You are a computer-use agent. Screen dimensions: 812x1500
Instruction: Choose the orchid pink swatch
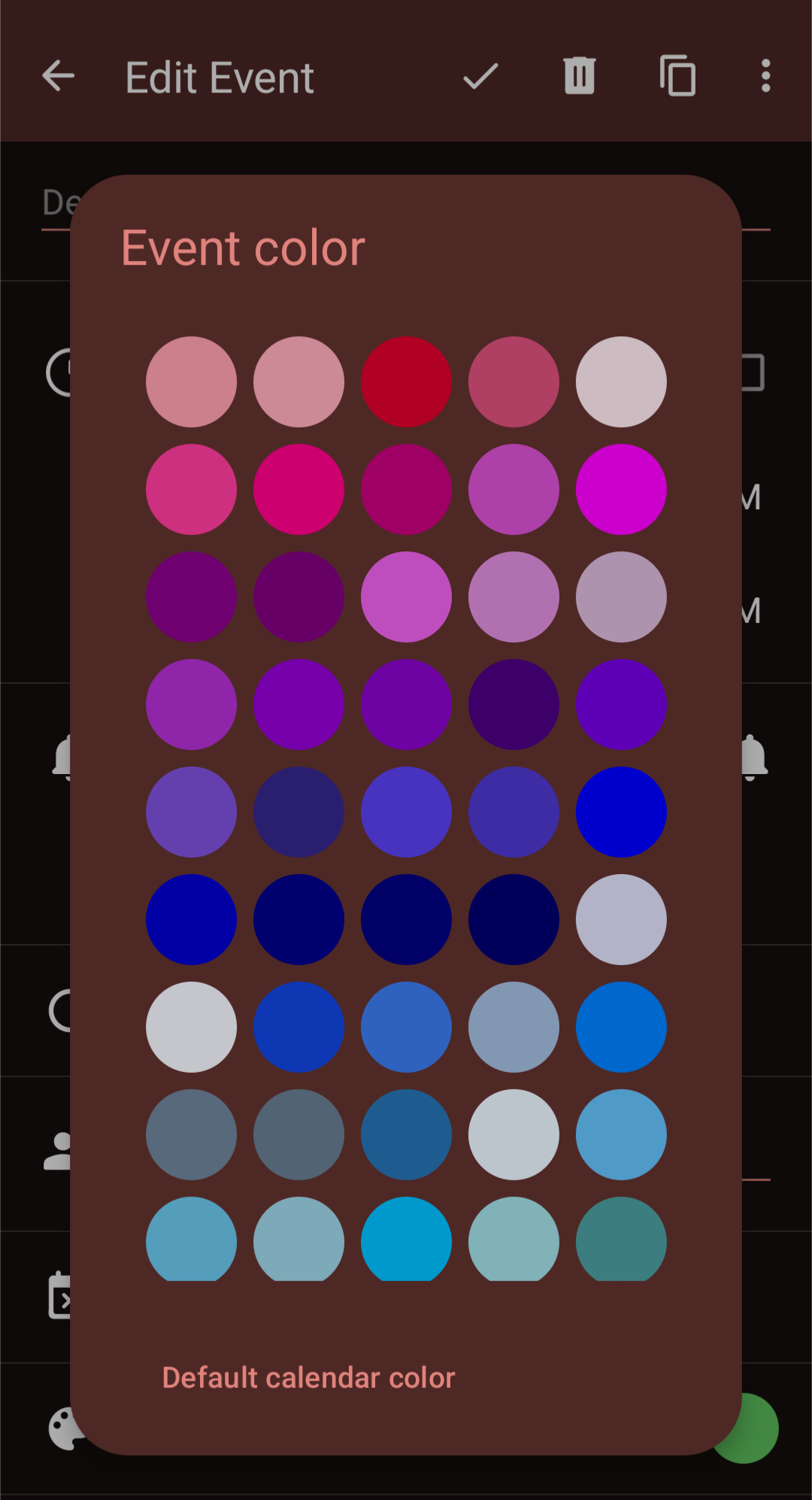[x=406, y=597]
